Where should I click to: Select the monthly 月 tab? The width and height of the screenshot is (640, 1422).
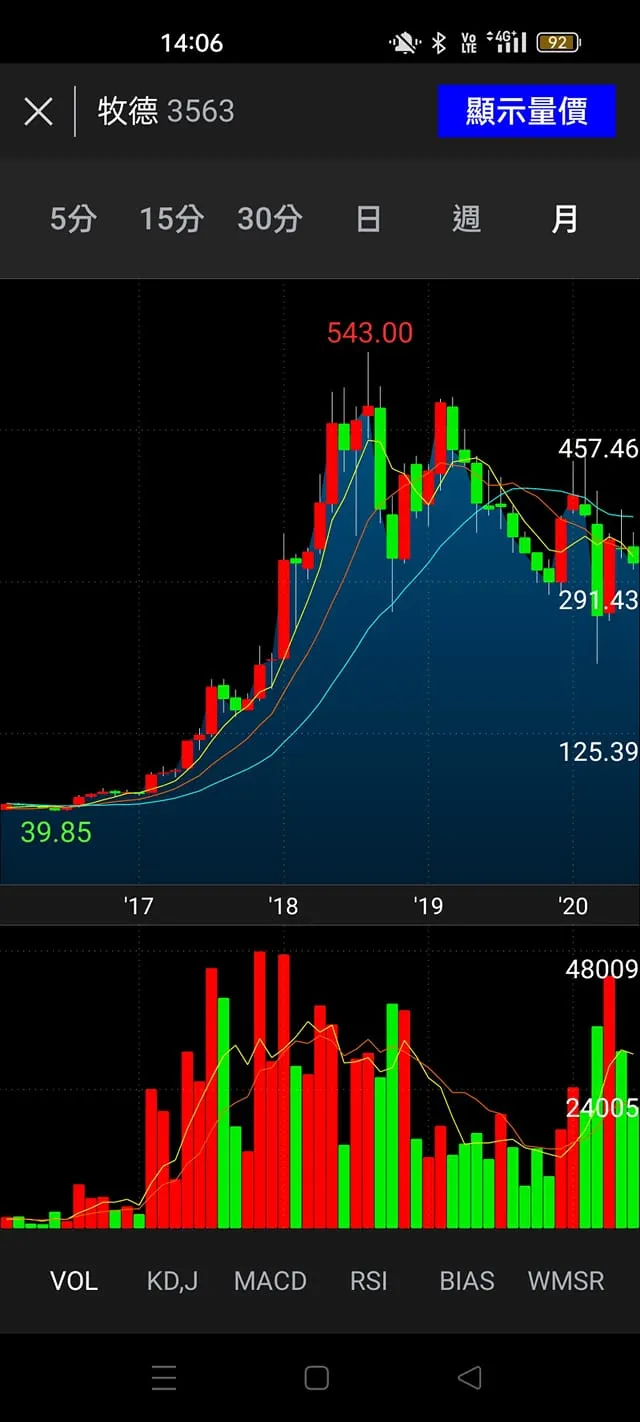[x=565, y=218]
